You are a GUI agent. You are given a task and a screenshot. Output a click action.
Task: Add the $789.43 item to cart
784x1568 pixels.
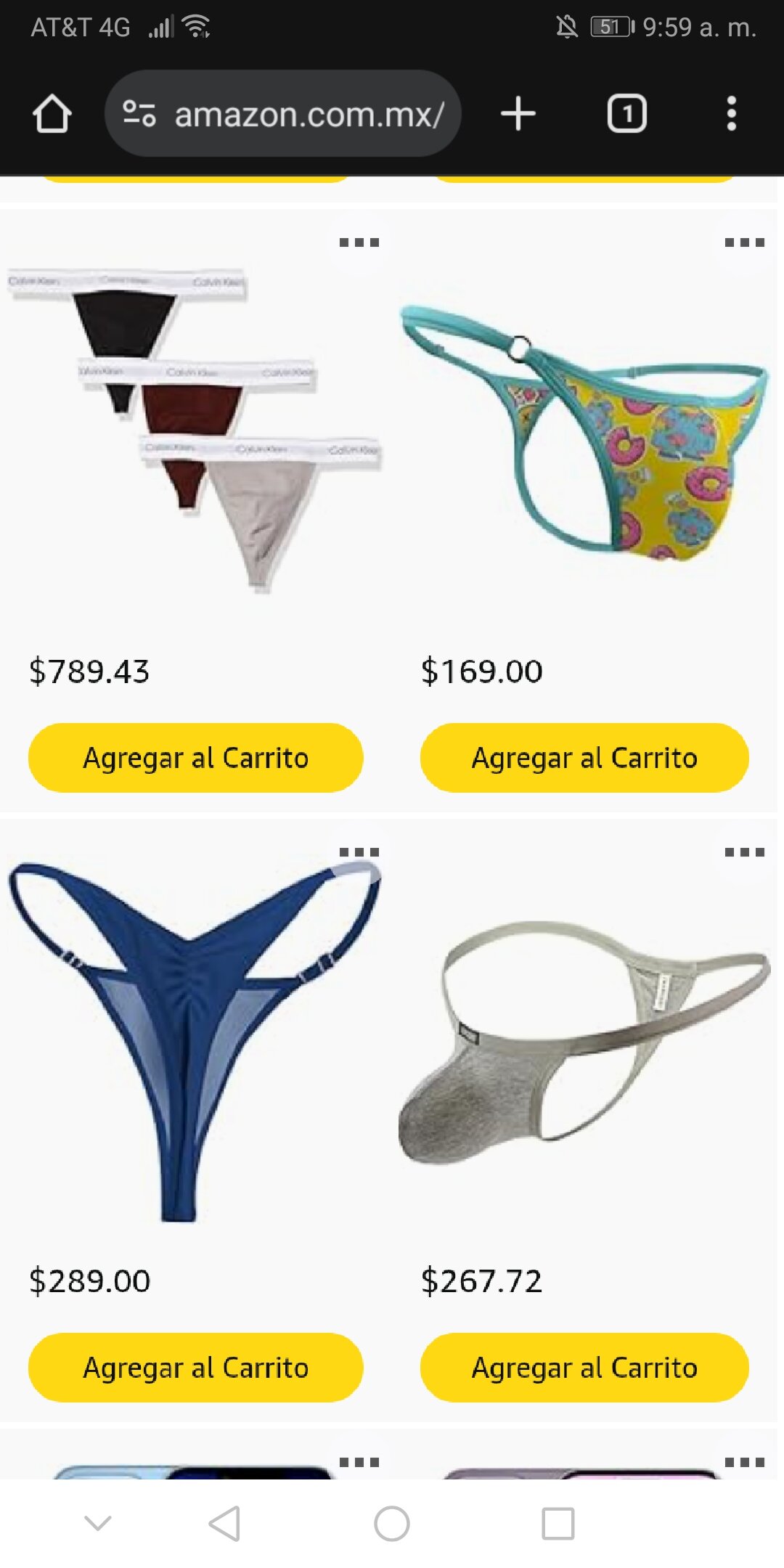pyautogui.click(x=195, y=758)
